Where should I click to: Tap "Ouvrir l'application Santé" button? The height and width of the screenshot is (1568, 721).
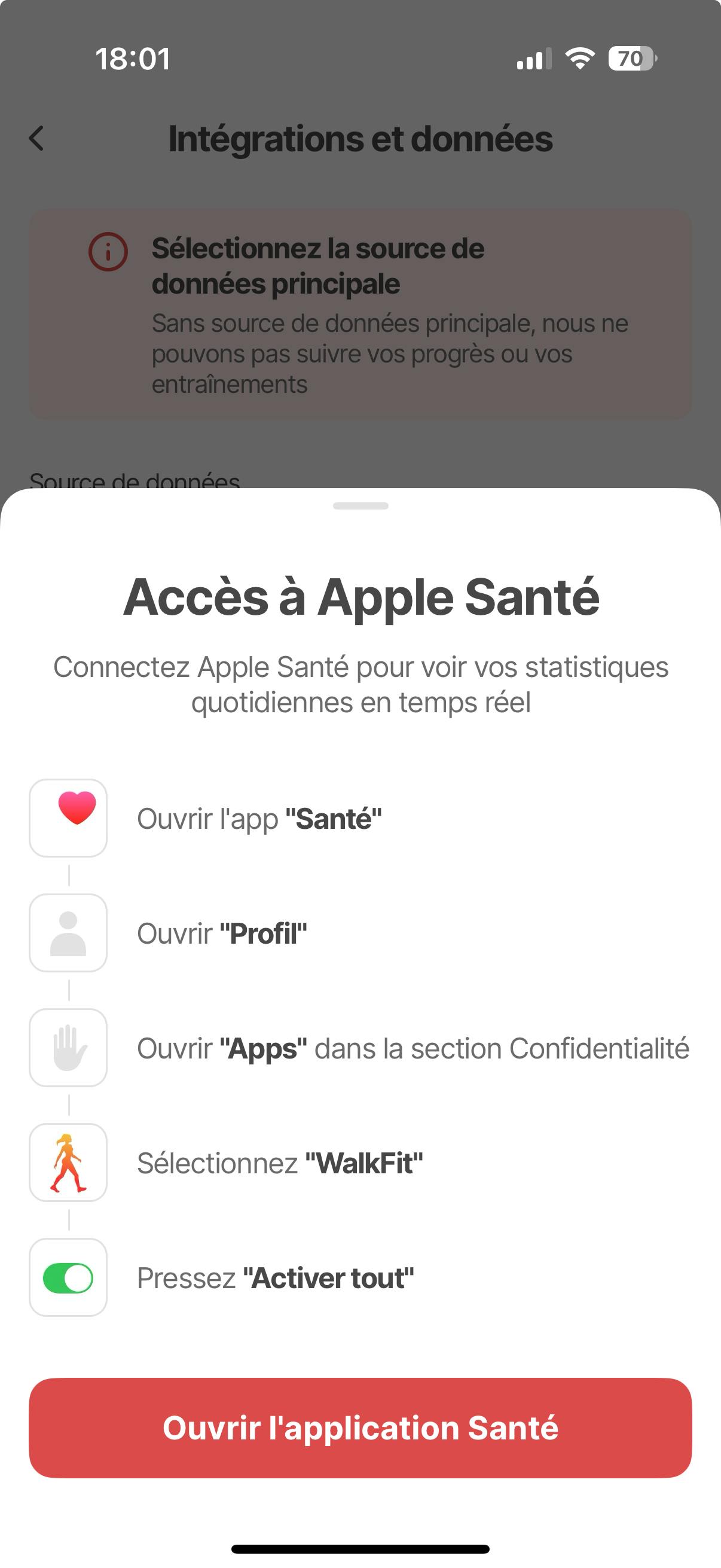click(x=360, y=1427)
